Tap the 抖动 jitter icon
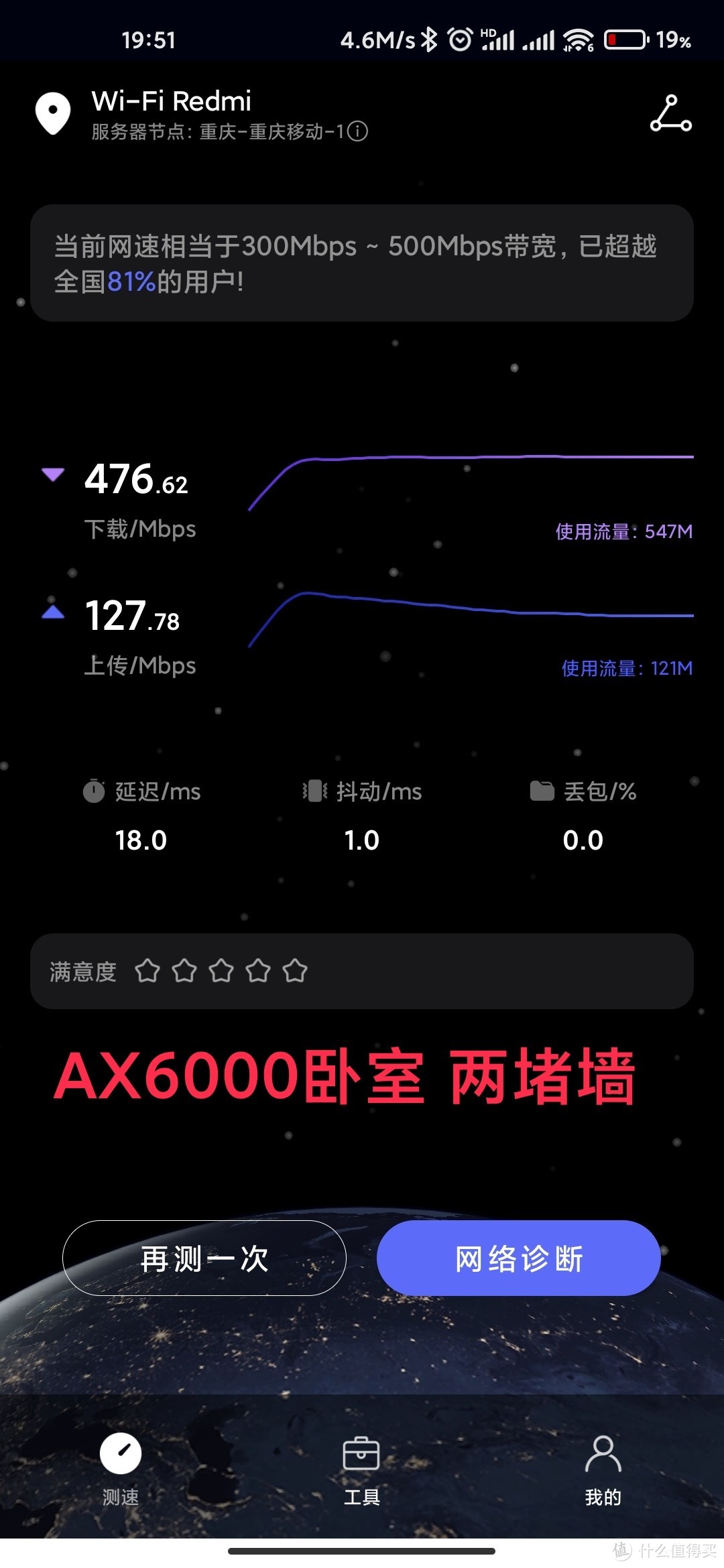 [x=314, y=791]
